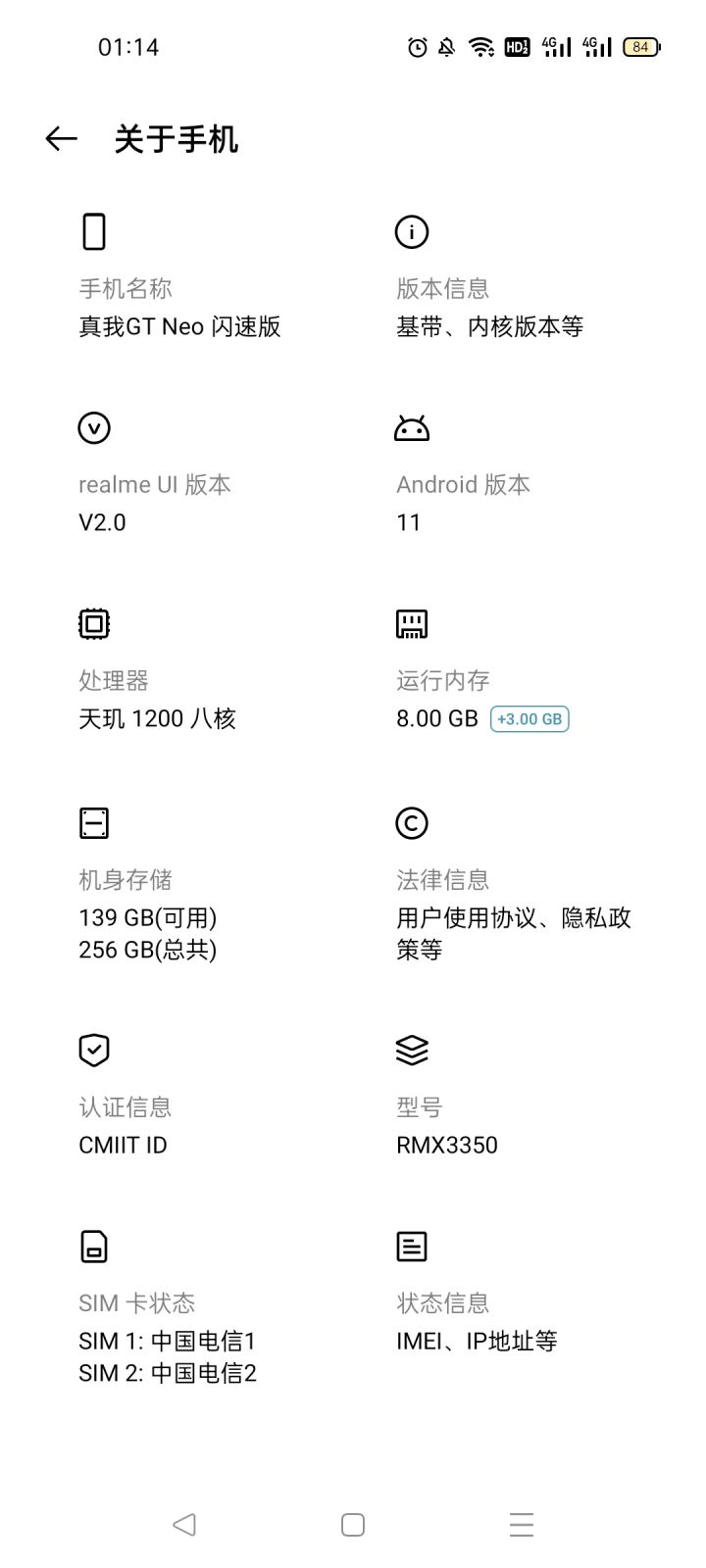Open the IMEI、IP地址等 status entry
The width and height of the screenshot is (706, 1568).
477,1341
